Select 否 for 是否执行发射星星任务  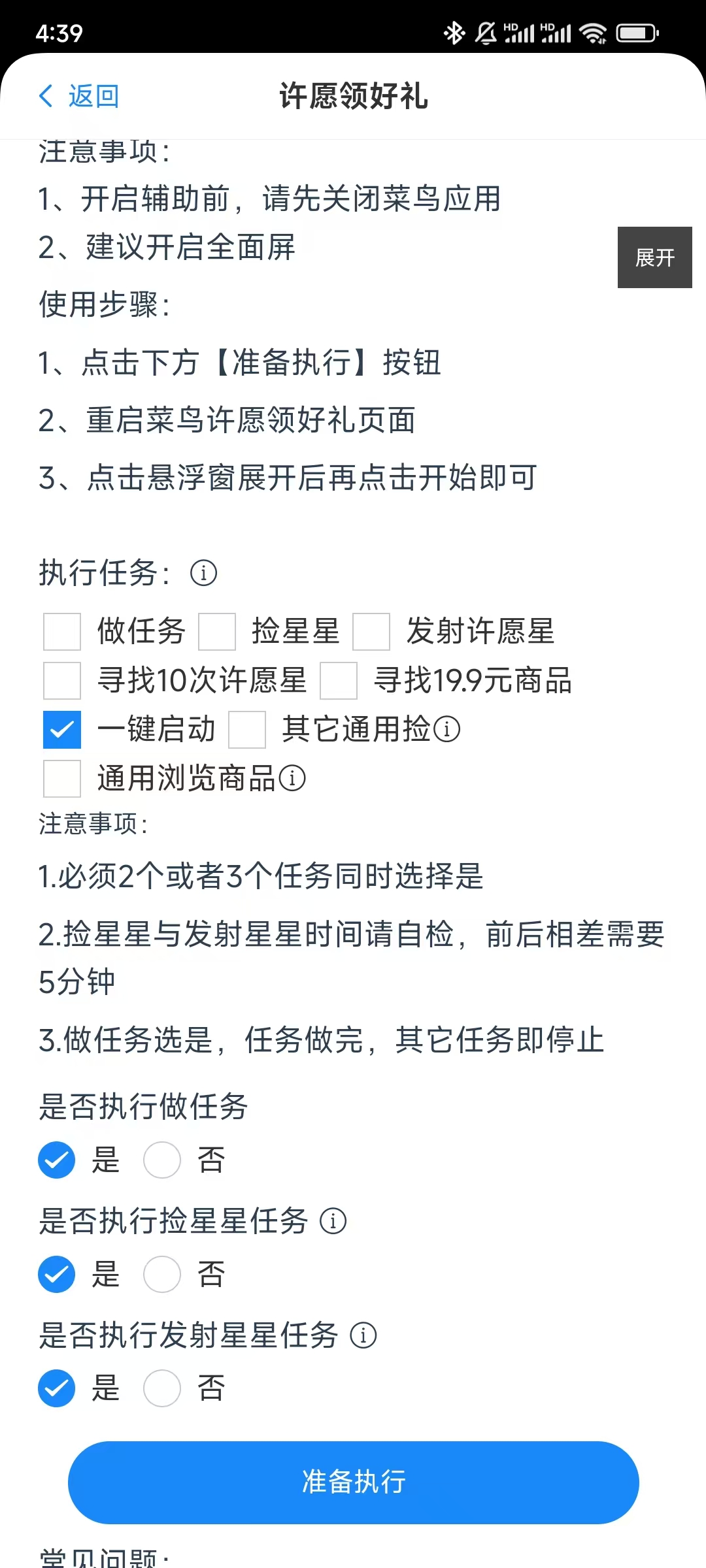pyautogui.click(x=162, y=1388)
